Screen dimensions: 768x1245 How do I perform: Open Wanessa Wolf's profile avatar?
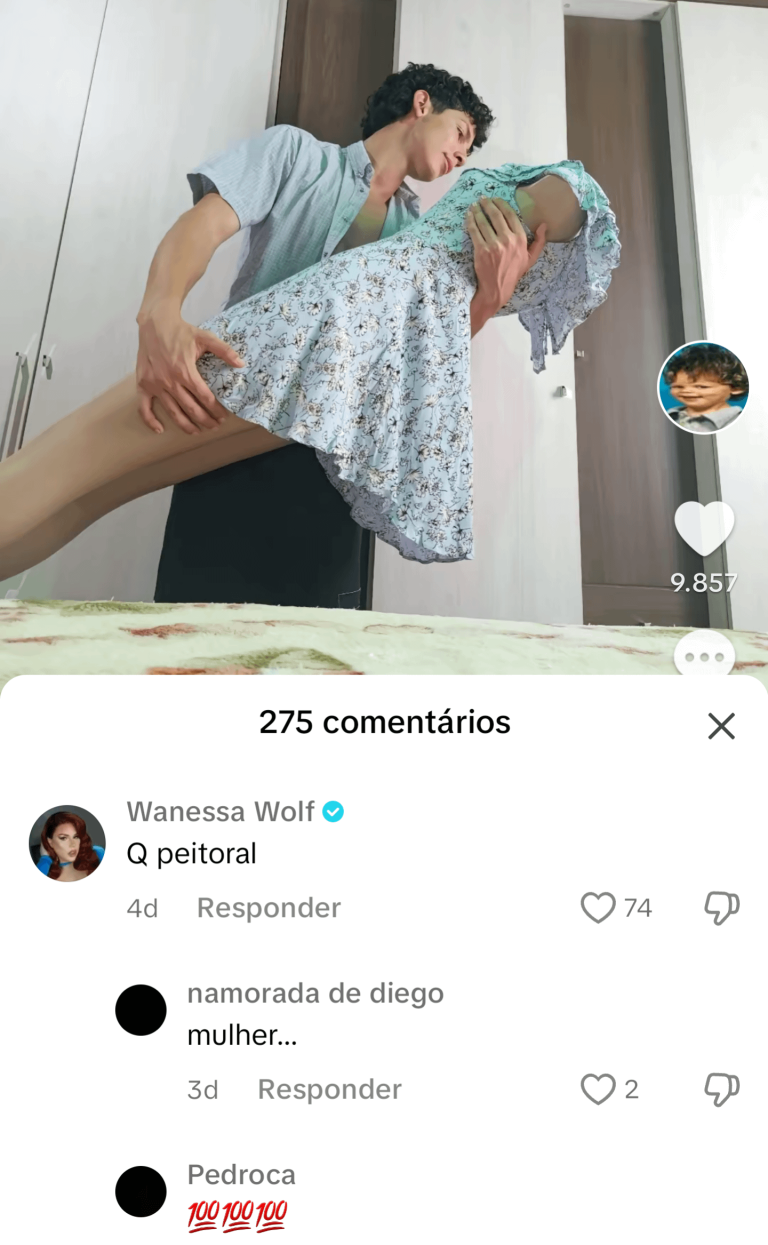[x=67, y=843]
